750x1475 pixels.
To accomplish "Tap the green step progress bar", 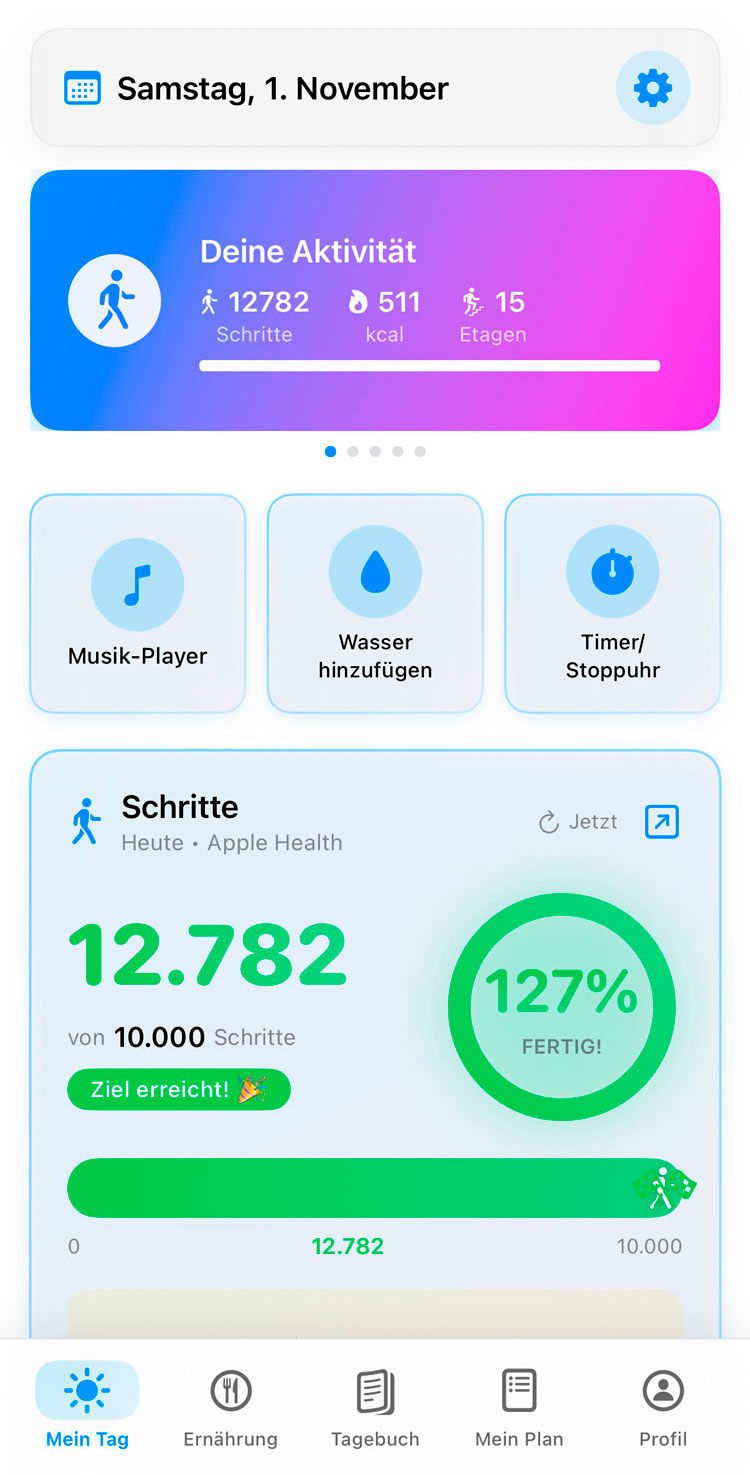I will coord(375,1187).
